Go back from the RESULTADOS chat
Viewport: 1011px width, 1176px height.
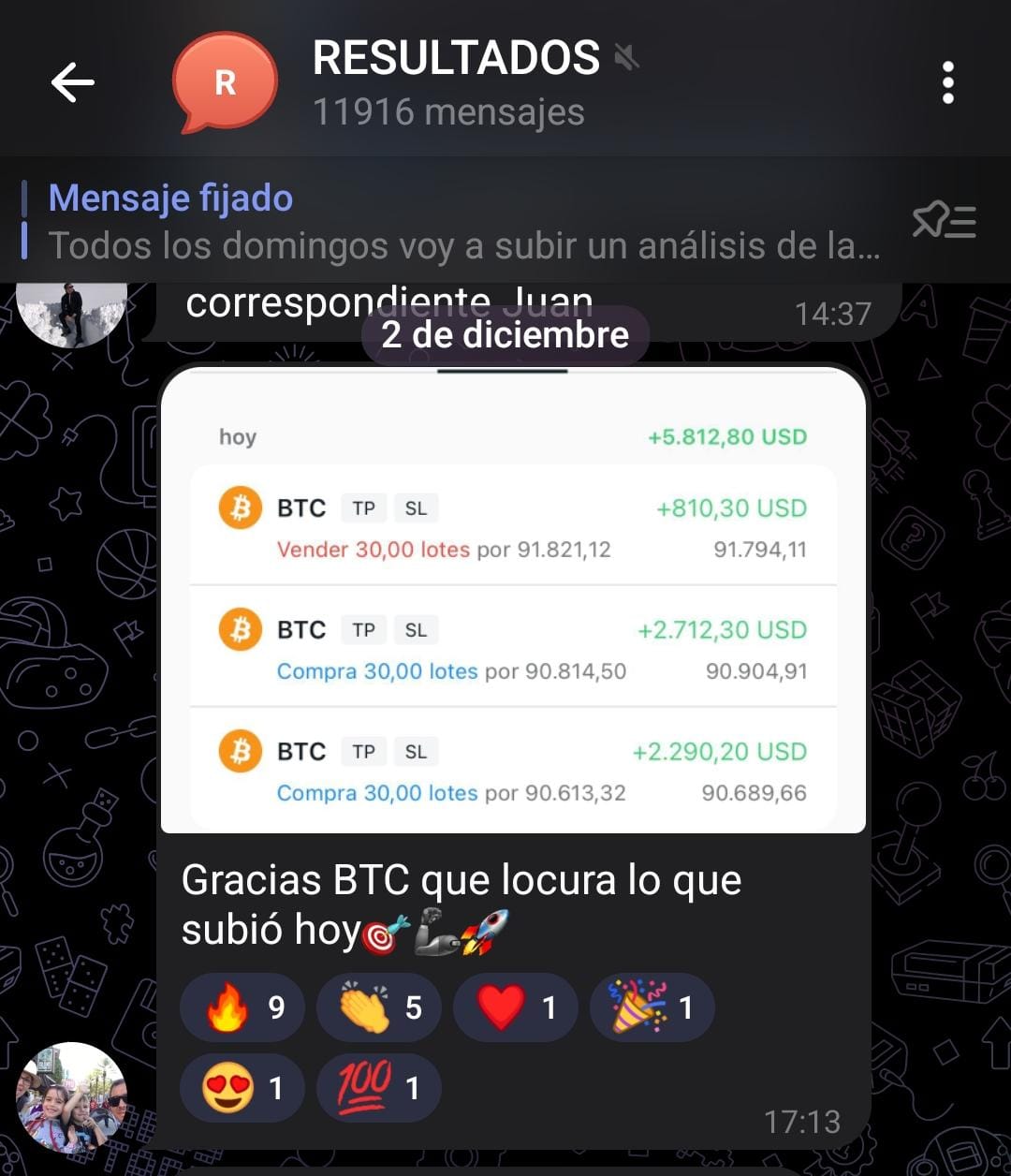coord(72,83)
